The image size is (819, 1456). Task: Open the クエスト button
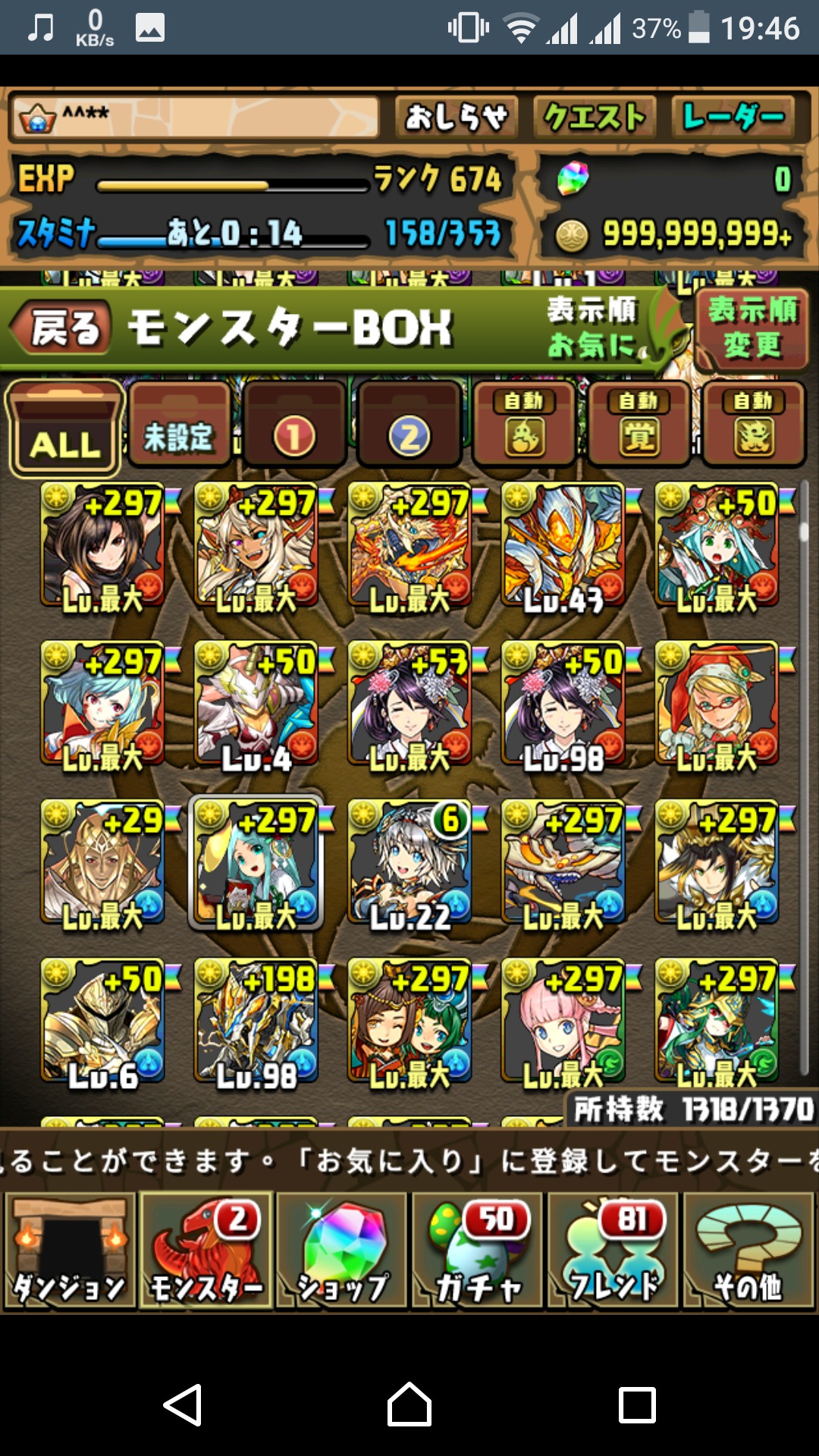coord(595,118)
